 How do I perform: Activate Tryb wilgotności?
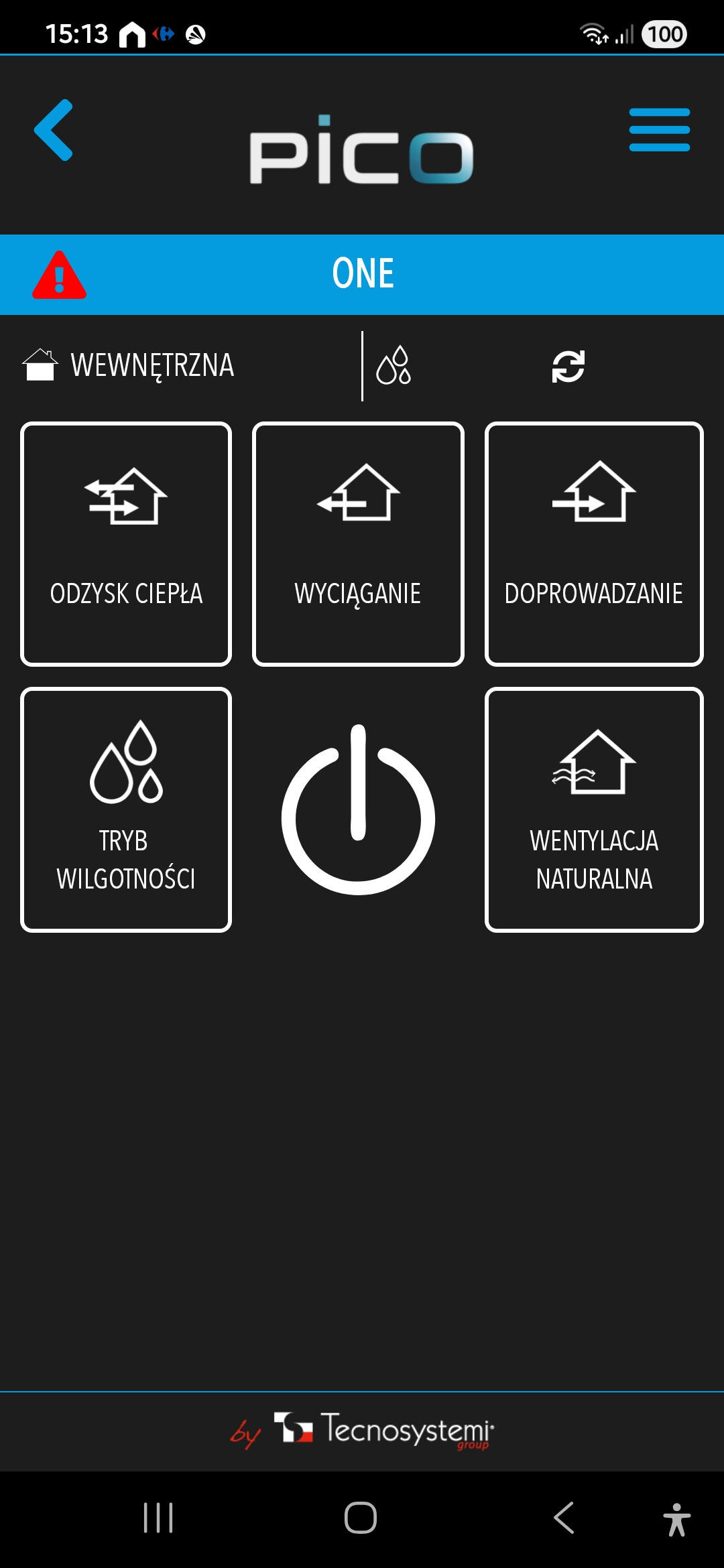(x=126, y=809)
